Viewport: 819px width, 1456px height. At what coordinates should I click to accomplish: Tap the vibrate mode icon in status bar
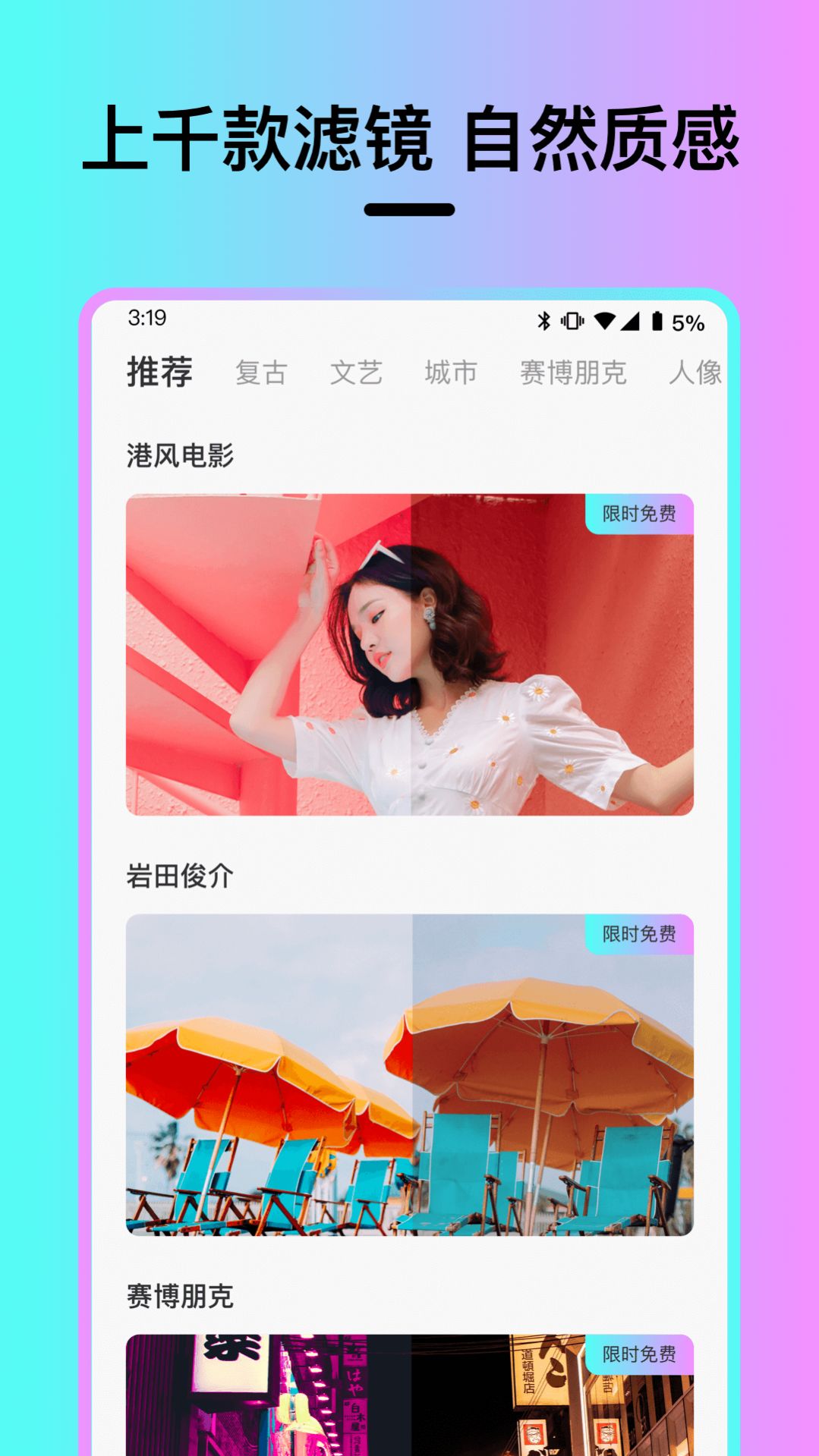click(x=573, y=322)
